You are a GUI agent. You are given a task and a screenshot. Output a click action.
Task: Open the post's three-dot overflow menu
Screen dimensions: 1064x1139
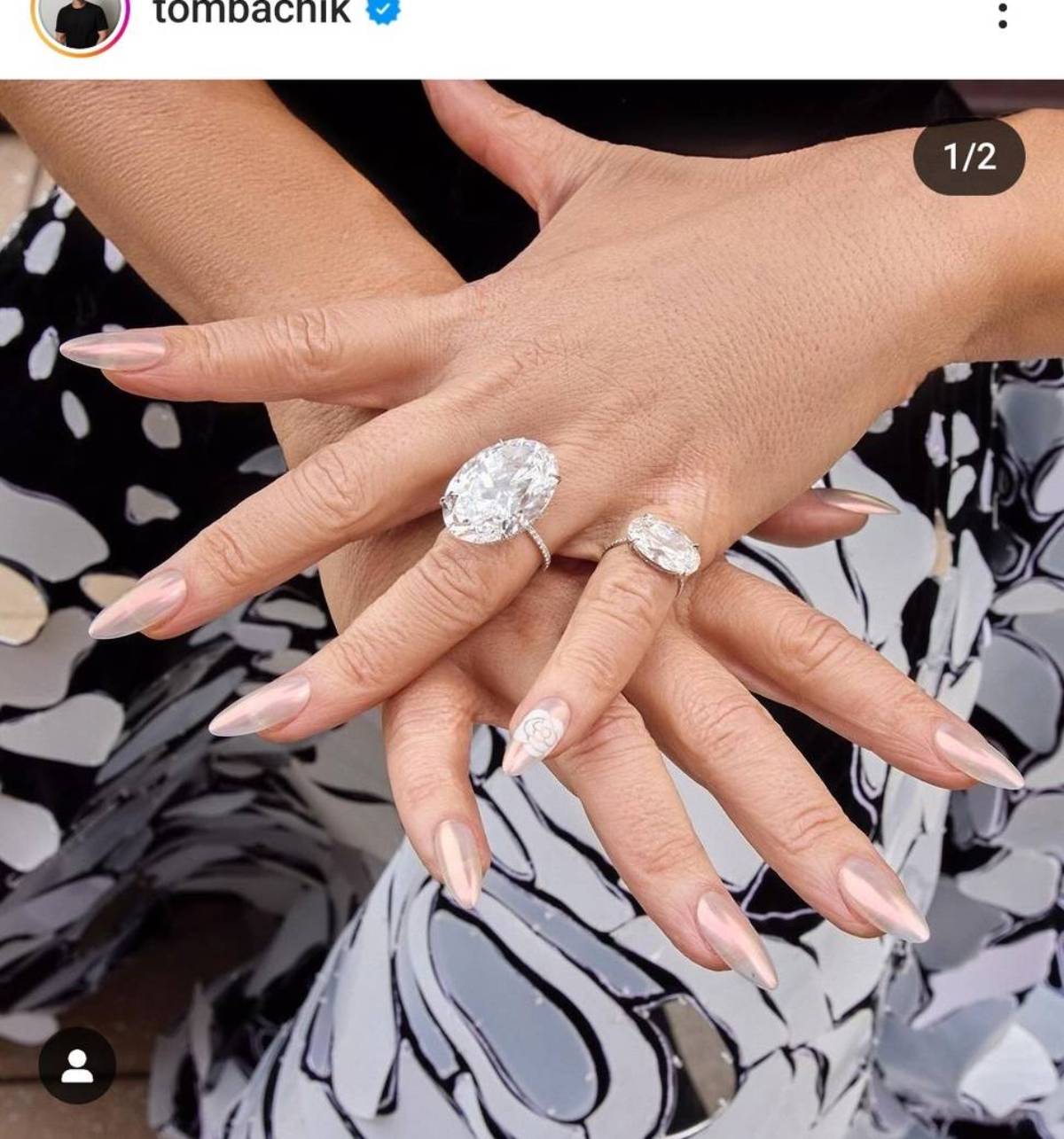point(1002,16)
